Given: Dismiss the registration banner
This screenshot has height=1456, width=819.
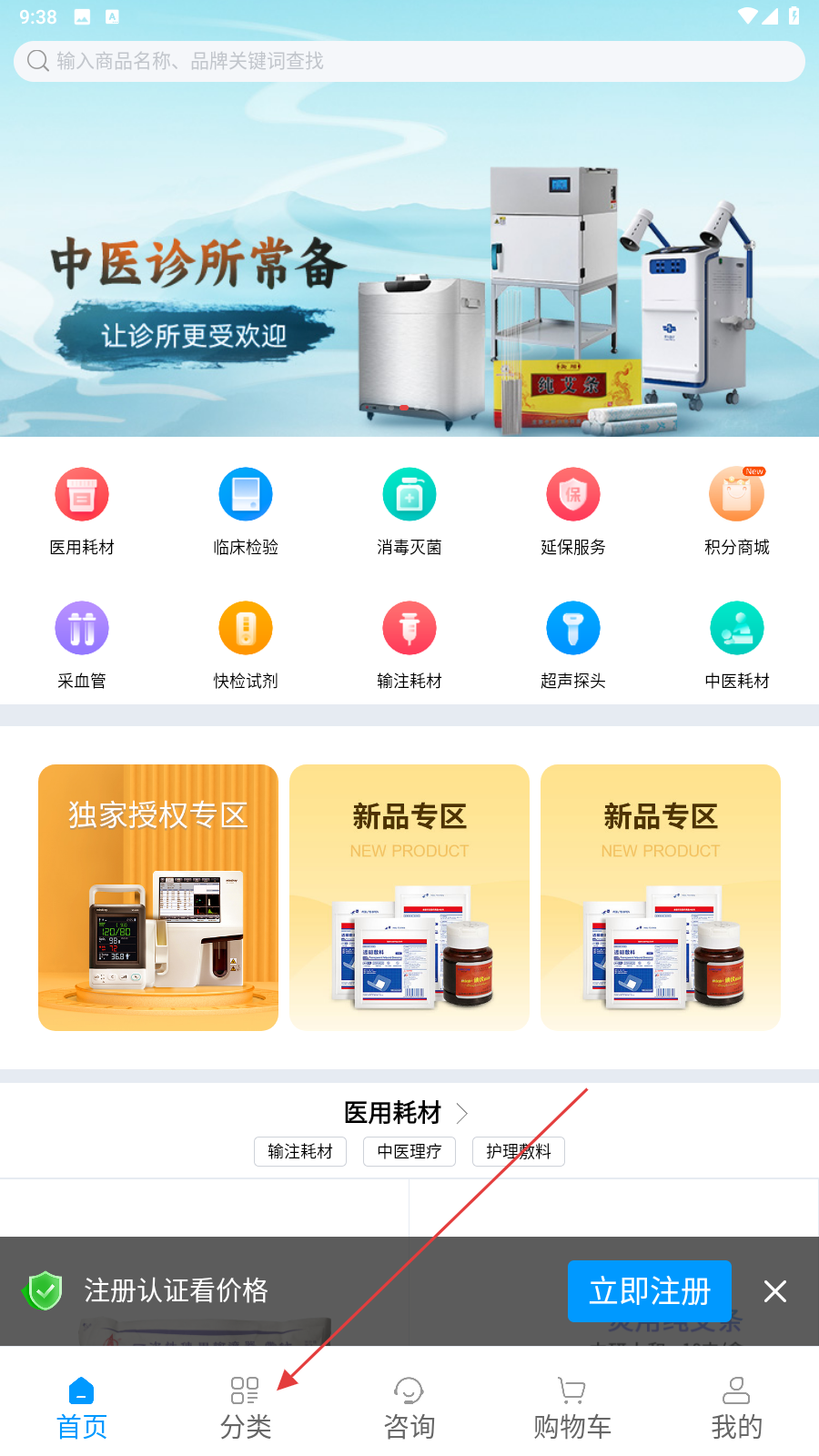Looking at the screenshot, I should coord(775,1291).
